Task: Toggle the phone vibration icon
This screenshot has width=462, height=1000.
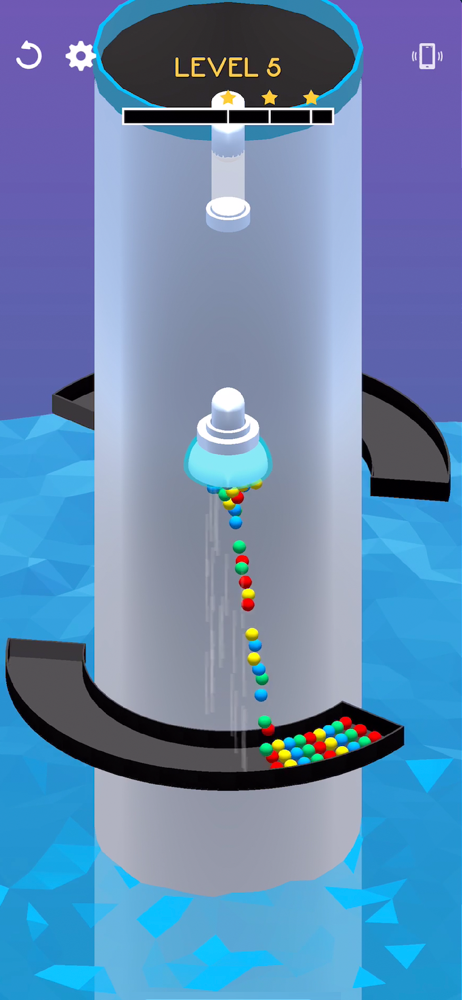Action: [428, 56]
